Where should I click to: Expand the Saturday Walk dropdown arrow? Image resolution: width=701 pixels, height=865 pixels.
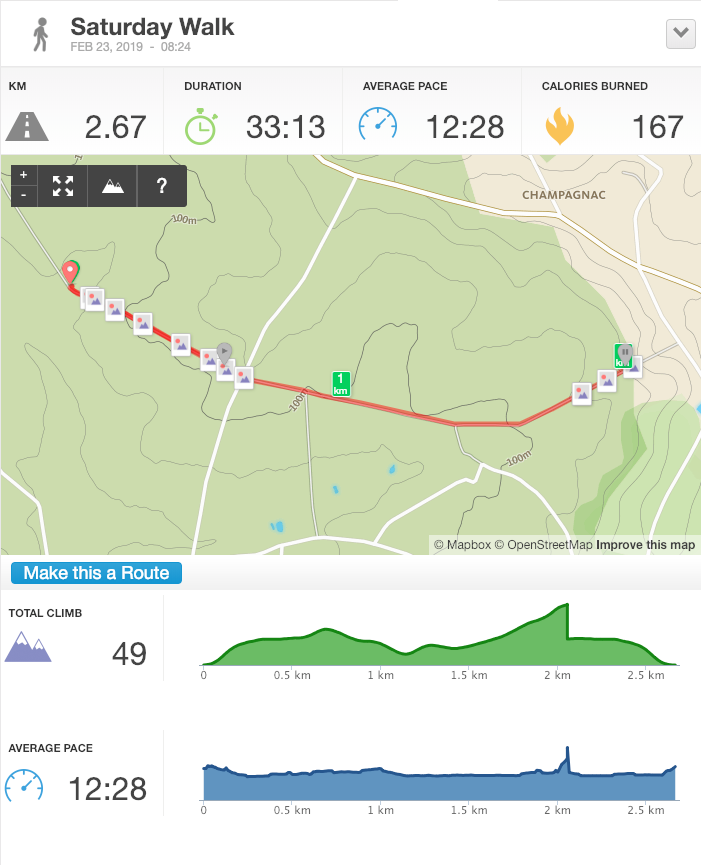click(680, 34)
